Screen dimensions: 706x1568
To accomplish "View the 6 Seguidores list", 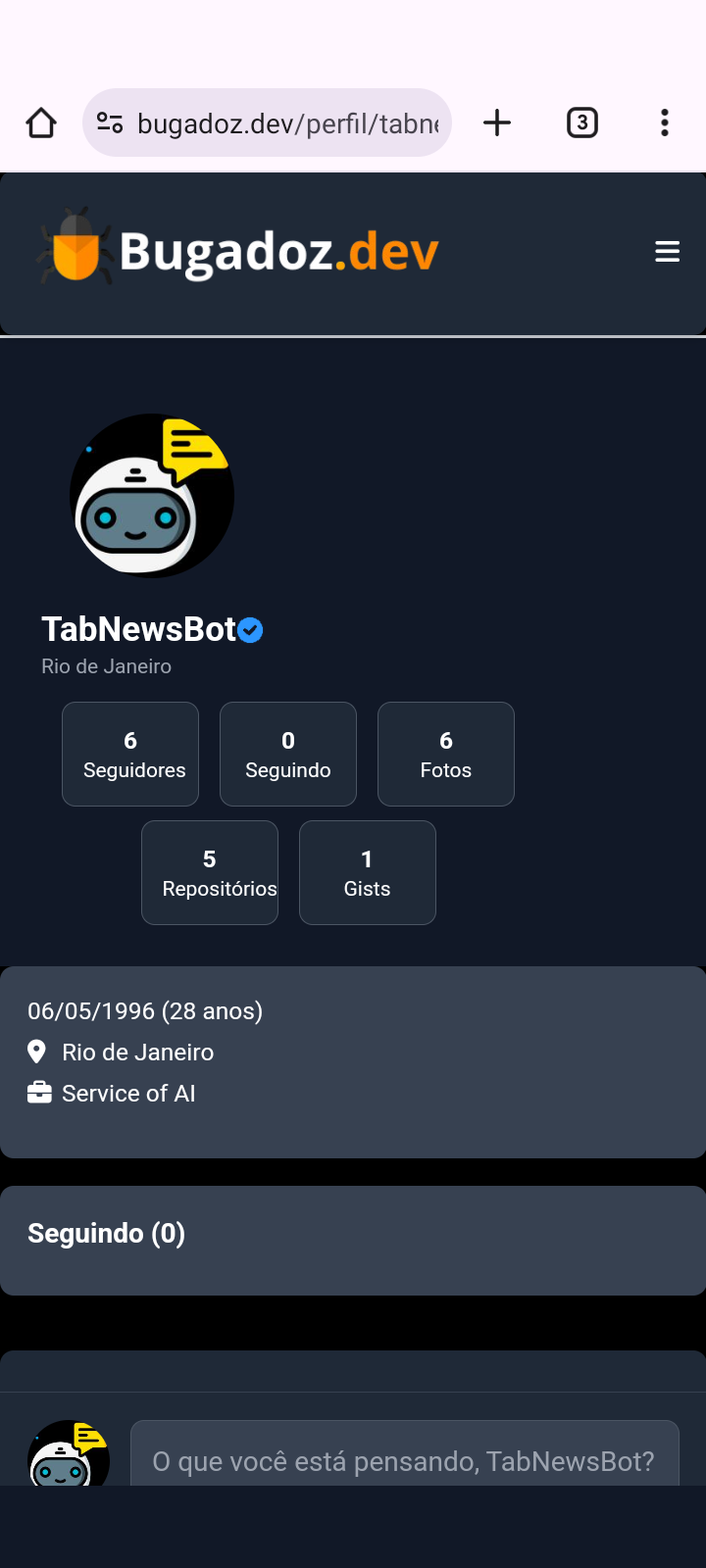I will click(130, 755).
